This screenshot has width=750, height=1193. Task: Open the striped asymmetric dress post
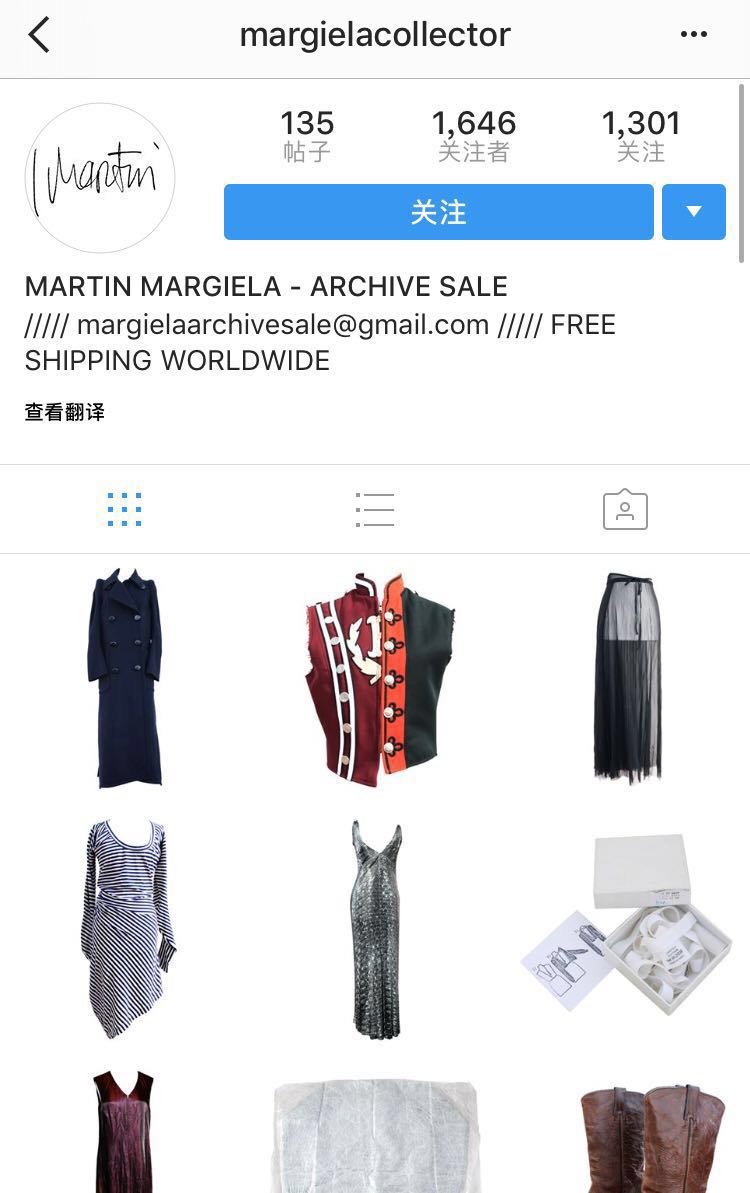125,928
